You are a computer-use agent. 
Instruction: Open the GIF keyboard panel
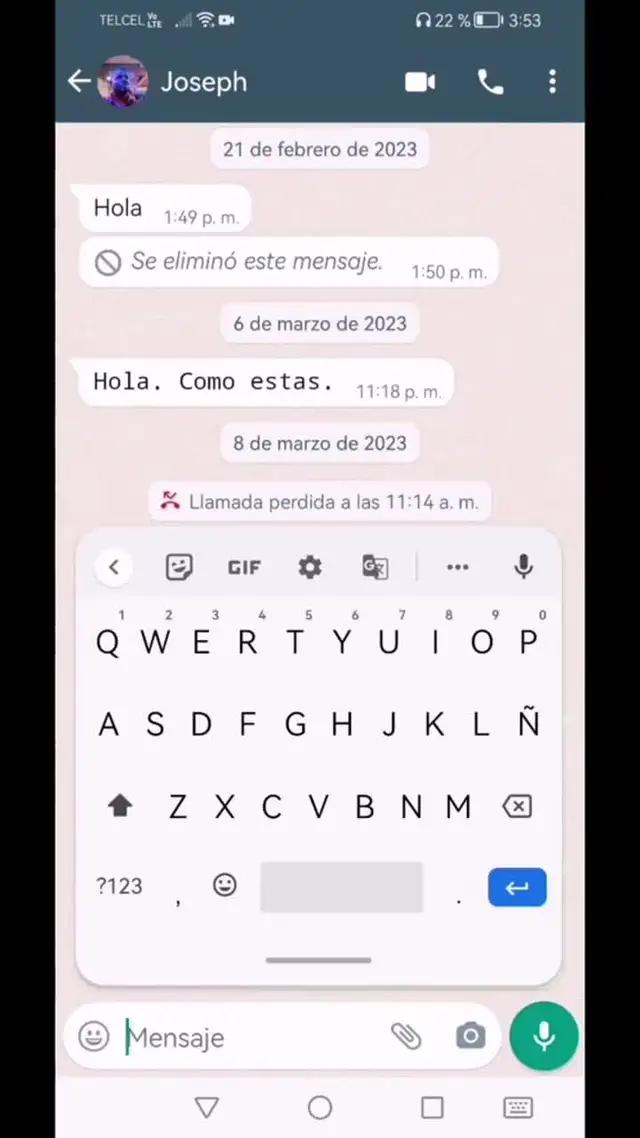click(244, 567)
